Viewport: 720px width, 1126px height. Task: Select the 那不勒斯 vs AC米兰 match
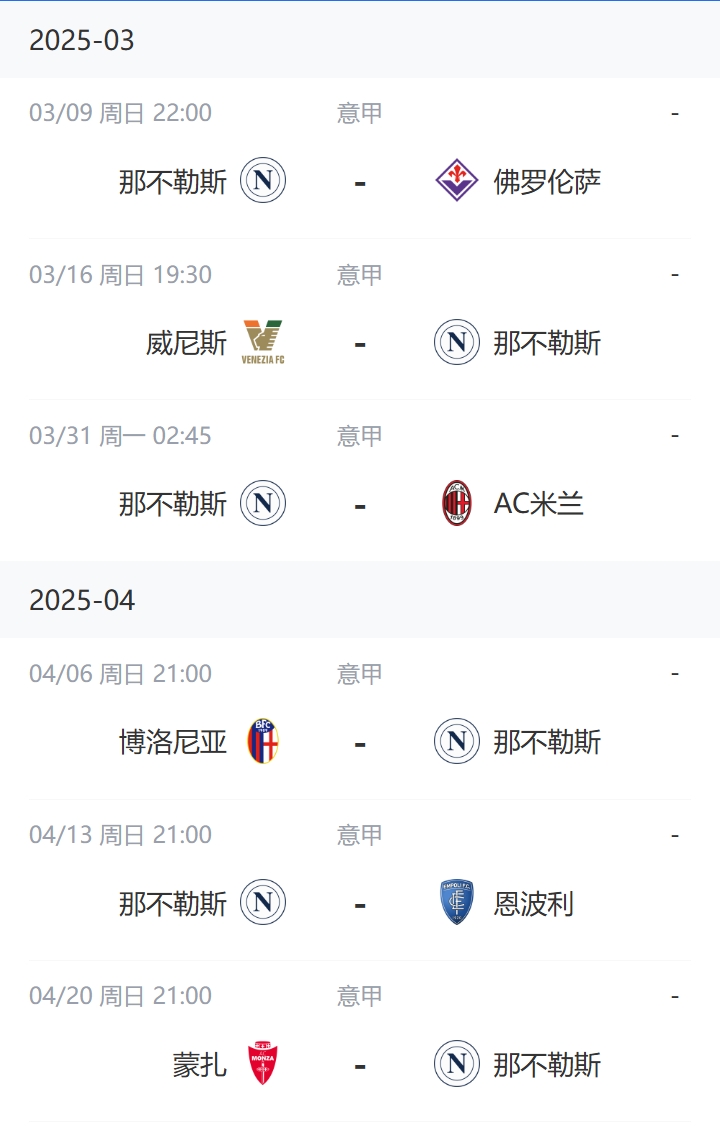point(360,504)
